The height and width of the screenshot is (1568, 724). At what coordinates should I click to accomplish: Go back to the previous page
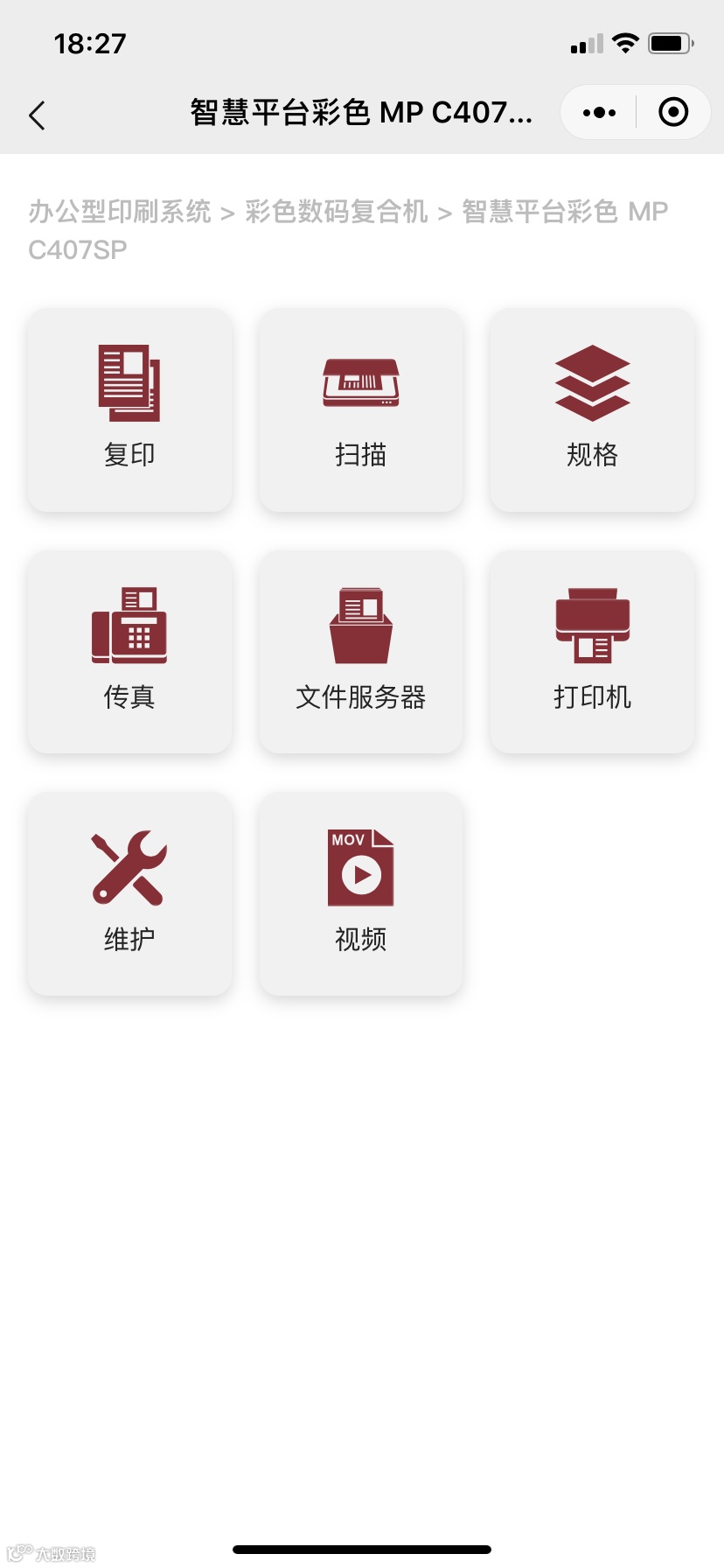(x=37, y=115)
